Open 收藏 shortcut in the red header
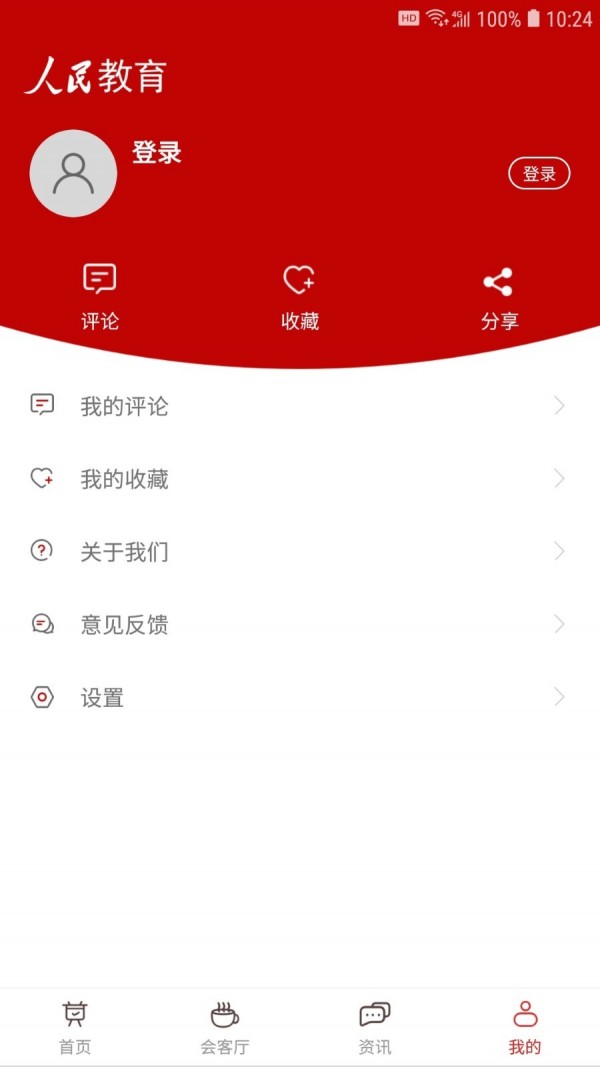The width and height of the screenshot is (600, 1067). tap(300, 297)
